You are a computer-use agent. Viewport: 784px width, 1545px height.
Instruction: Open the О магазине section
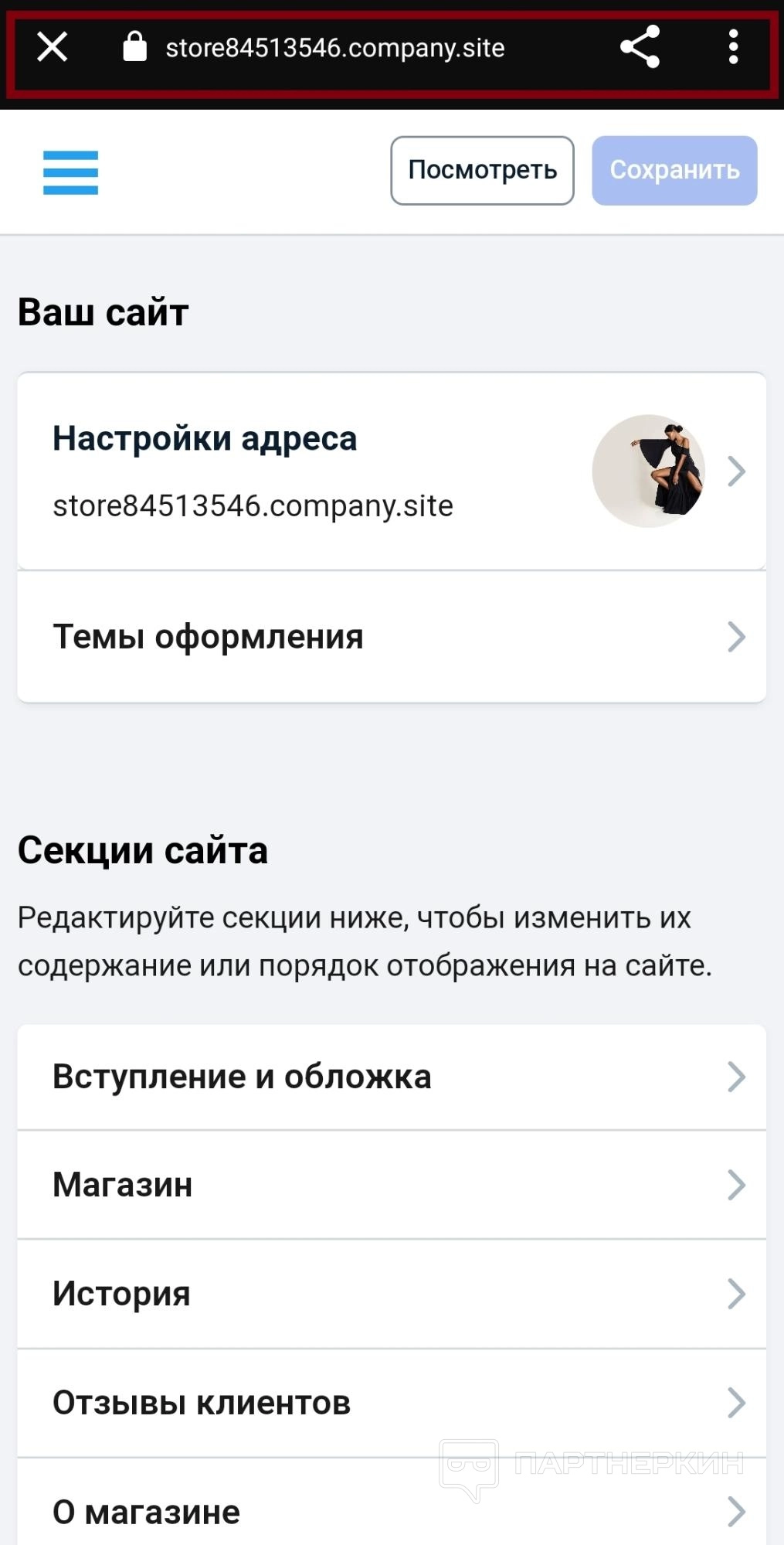pyautogui.click(x=391, y=1511)
